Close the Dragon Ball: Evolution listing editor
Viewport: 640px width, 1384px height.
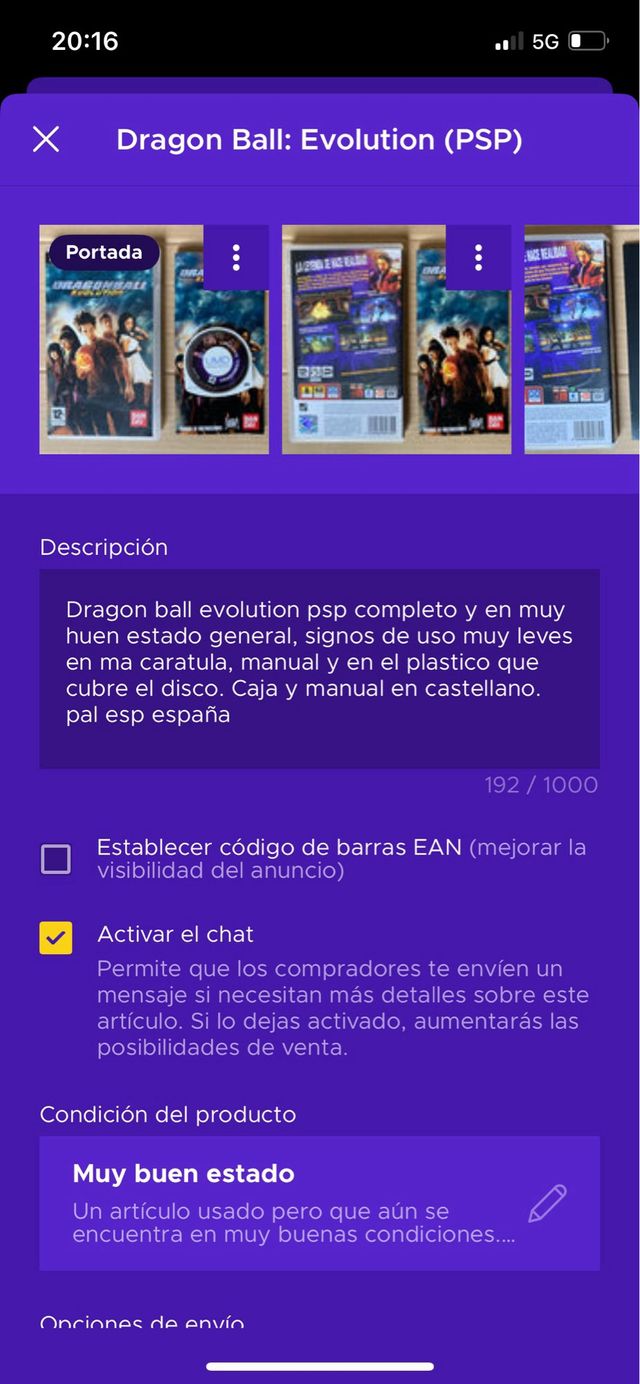tap(46, 139)
